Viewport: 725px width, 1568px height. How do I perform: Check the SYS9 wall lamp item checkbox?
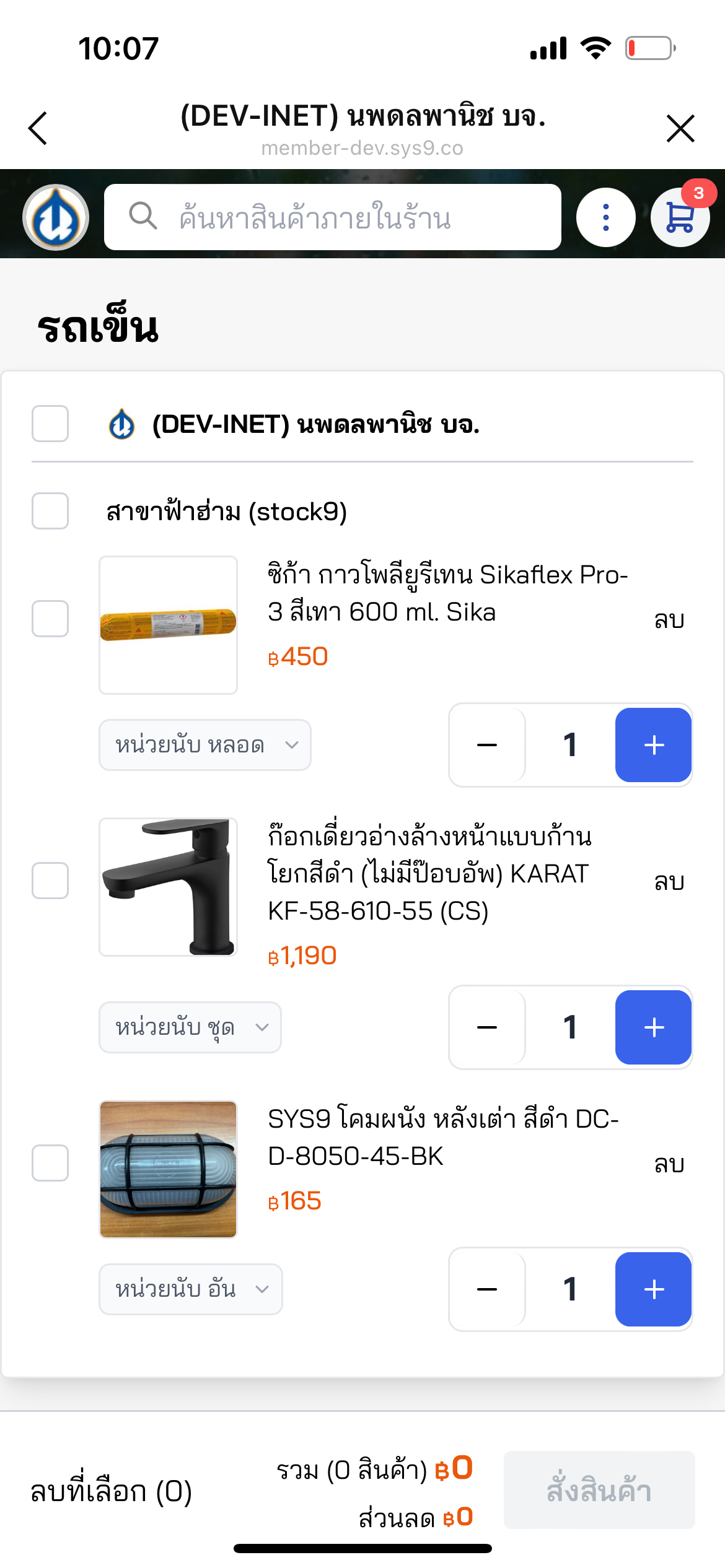(x=50, y=1163)
